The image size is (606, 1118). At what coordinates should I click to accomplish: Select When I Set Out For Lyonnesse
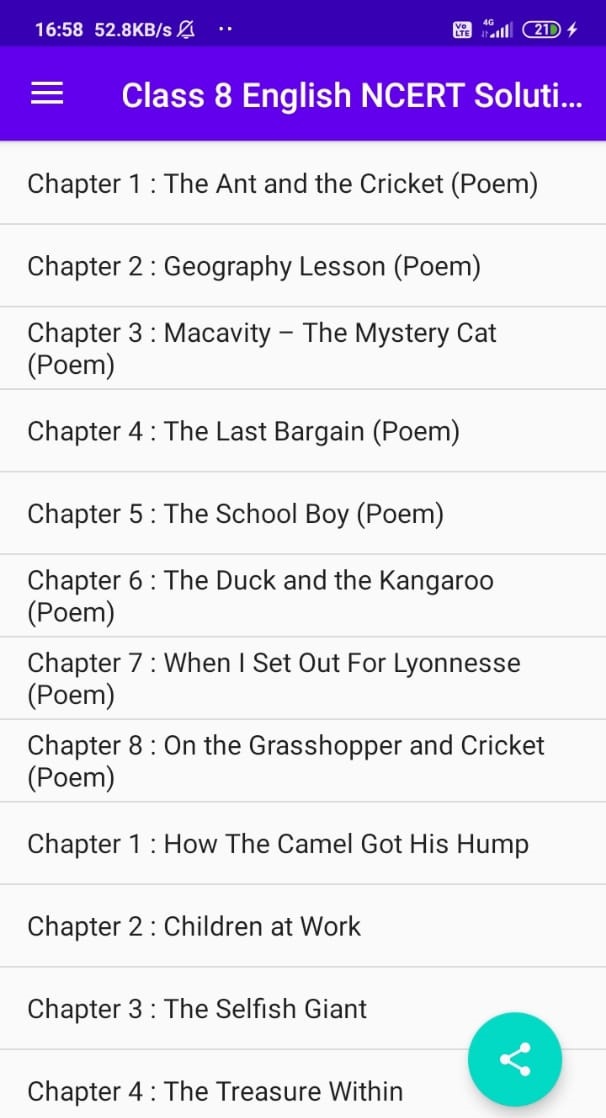point(303,678)
